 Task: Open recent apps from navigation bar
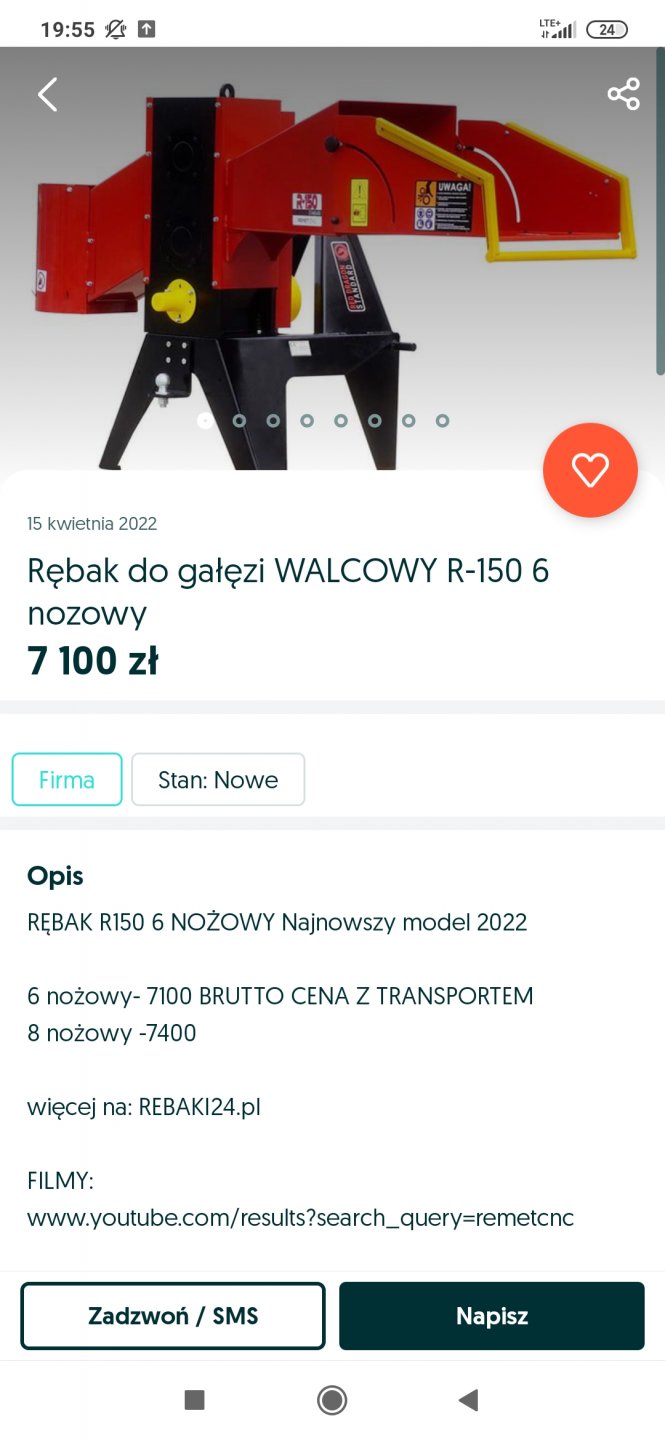[195, 1400]
